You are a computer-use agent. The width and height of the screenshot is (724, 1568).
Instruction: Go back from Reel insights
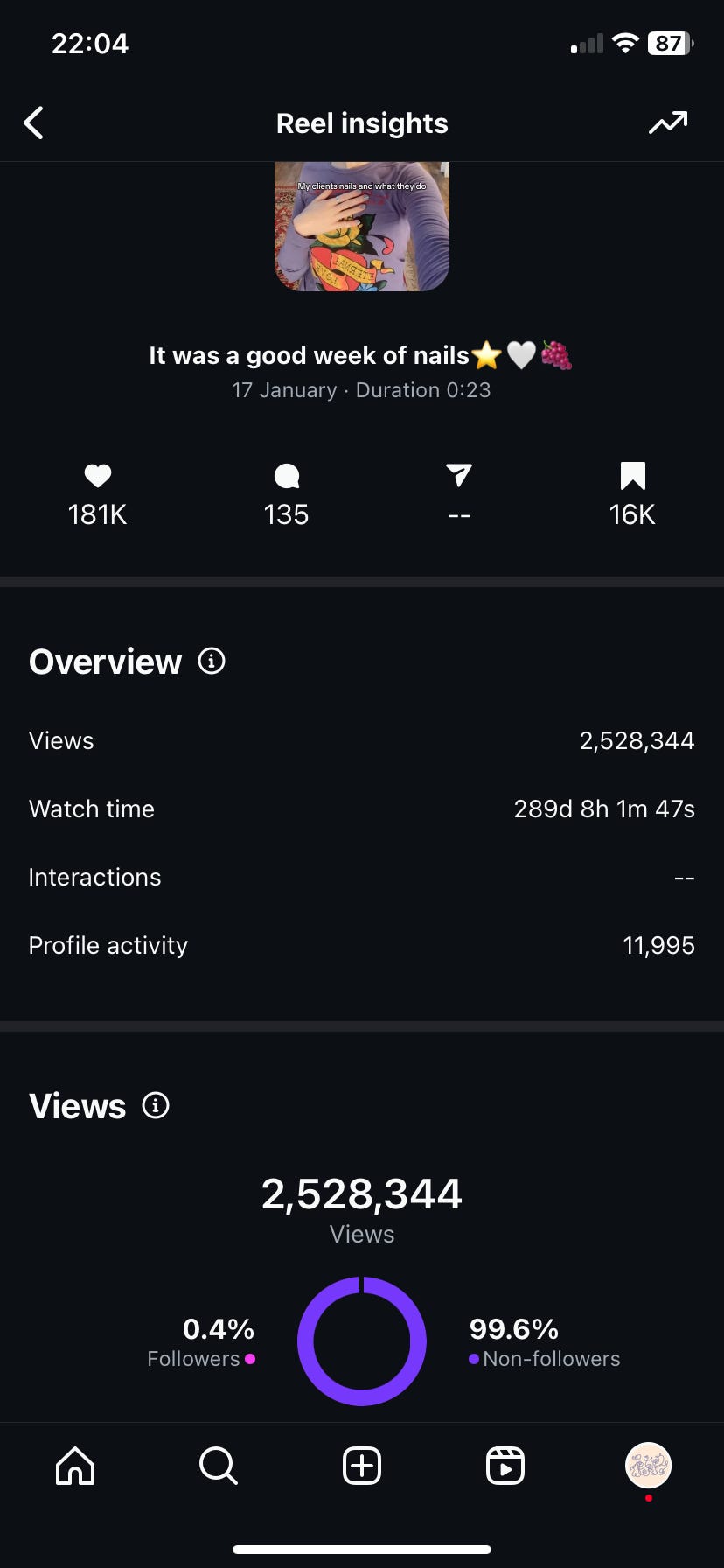tap(34, 123)
